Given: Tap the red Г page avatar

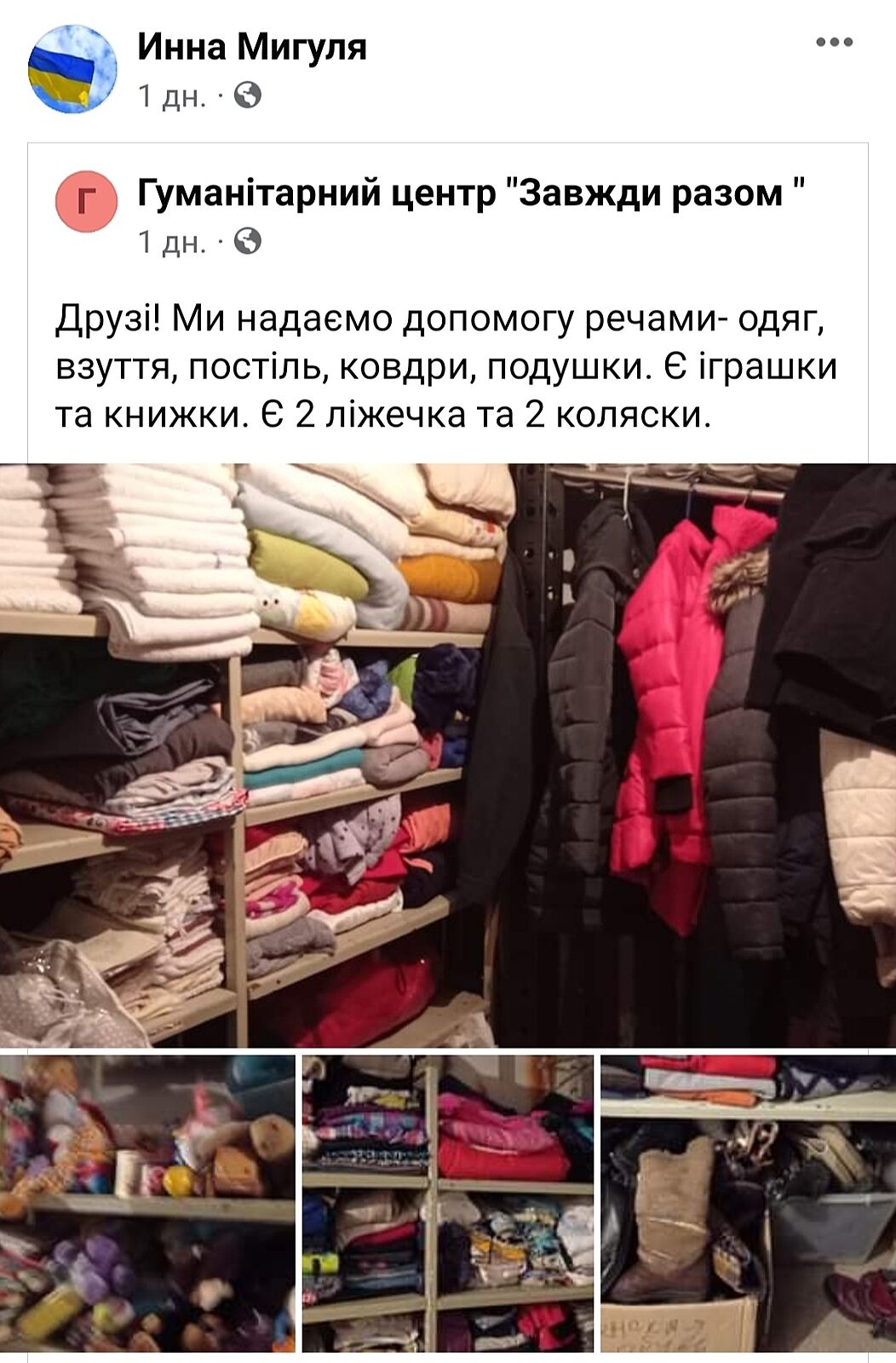Looking at the screenshot, I should pyautogui.click(x=86, y=201).
